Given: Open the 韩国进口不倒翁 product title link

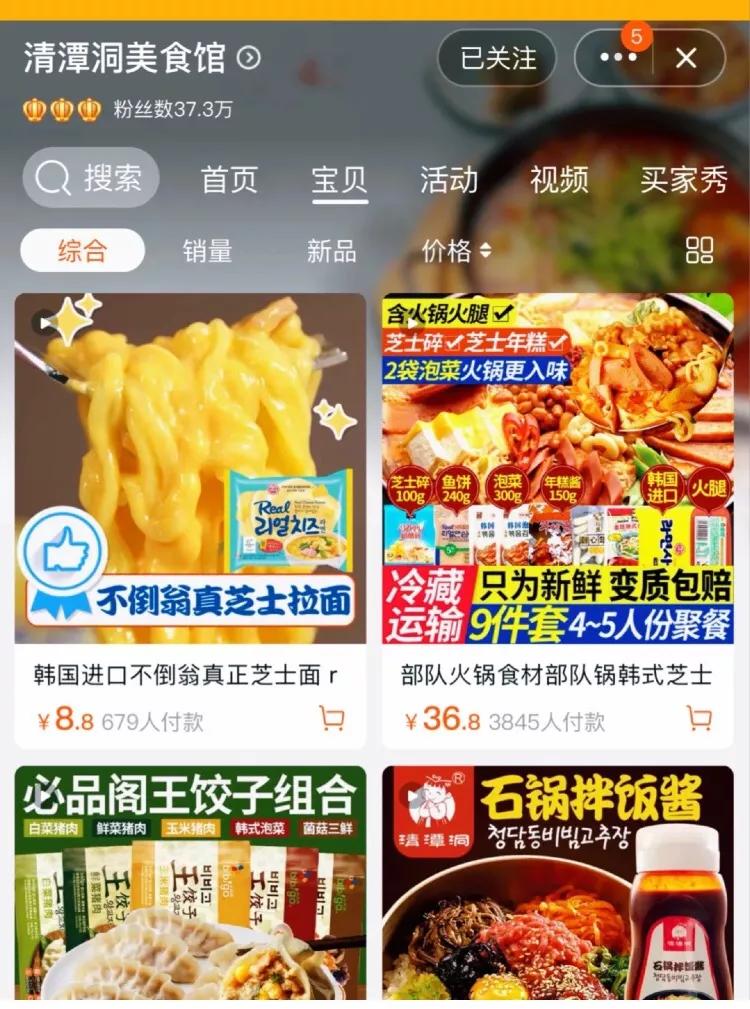Looking at the screenshot, I should pos(180,675).
